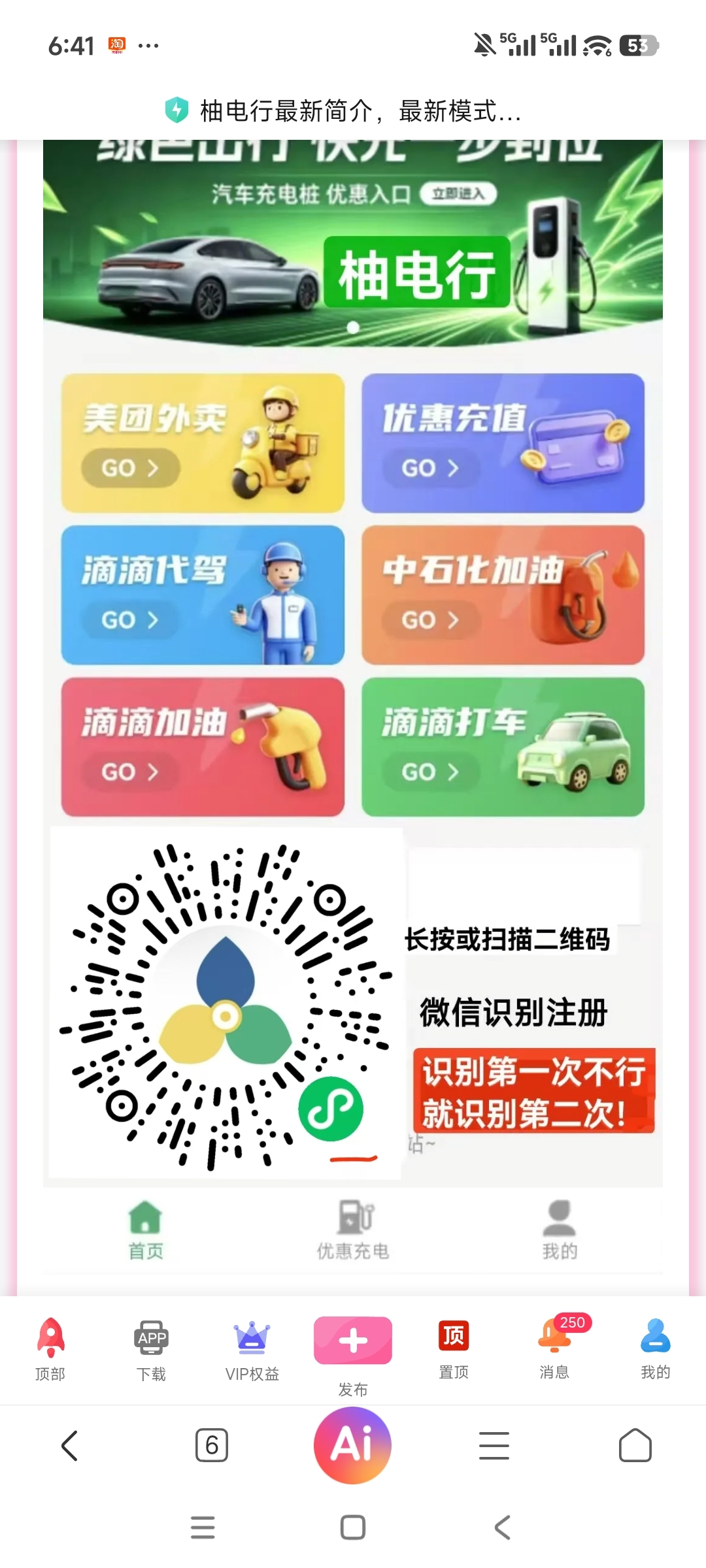Viewport: 706px width, 1568px height.
Task: Go to the browser home page
Action: tap(635, 1445)
